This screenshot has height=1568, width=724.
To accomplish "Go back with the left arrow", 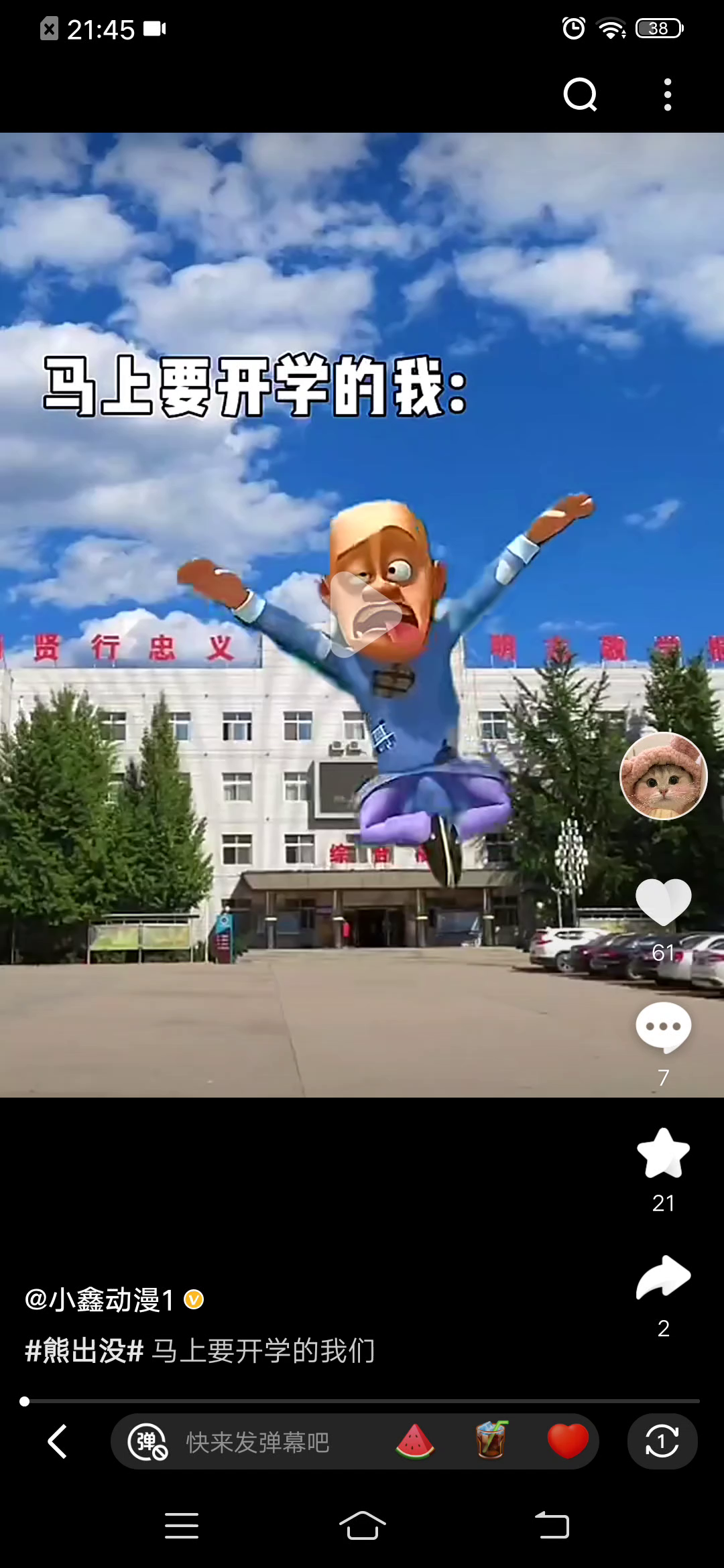I will tap(58, 1441).
